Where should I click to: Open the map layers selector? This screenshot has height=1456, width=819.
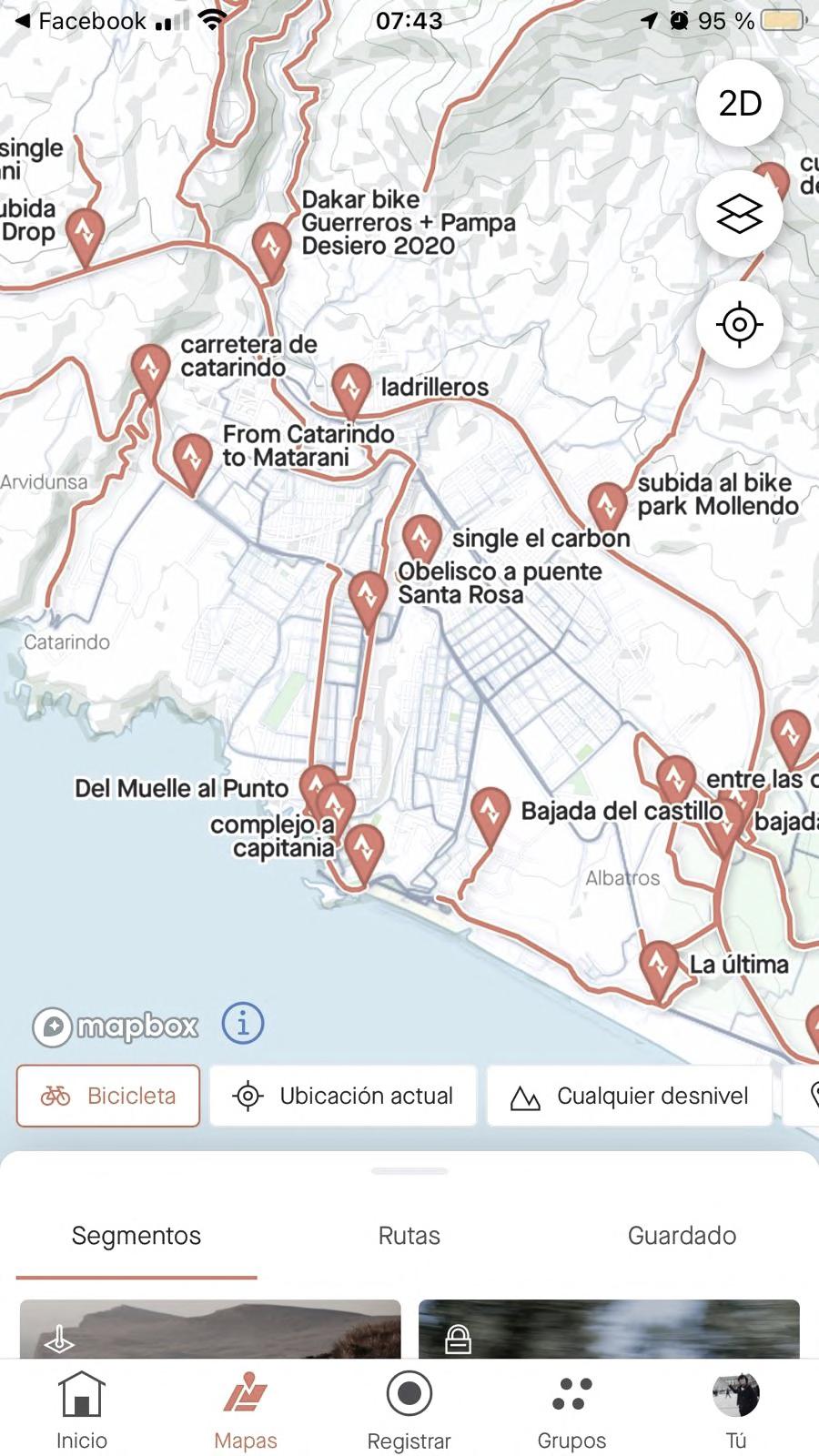coord(739,215)
